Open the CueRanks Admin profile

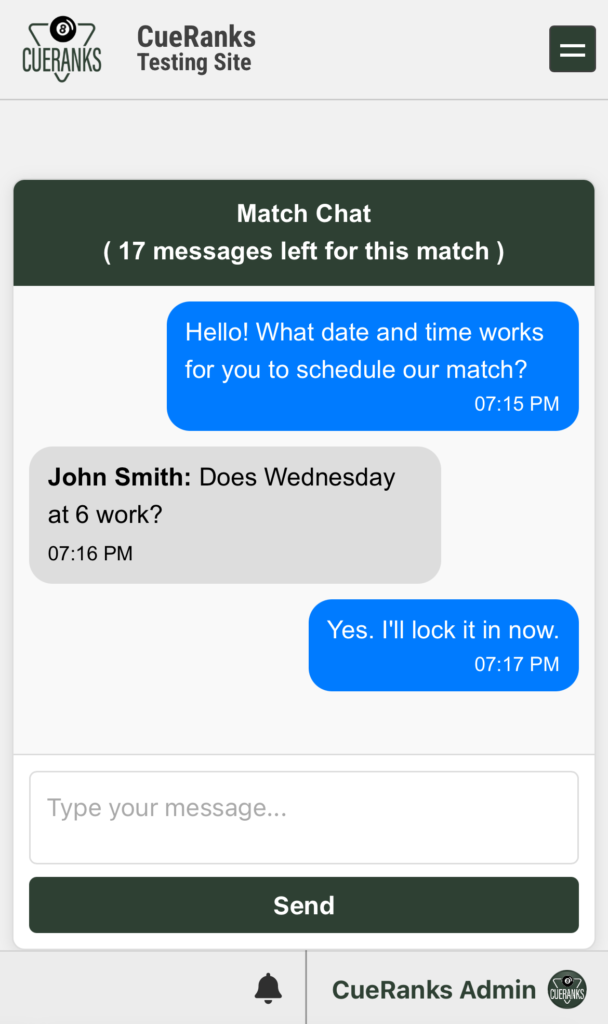[x=458, y=989]
